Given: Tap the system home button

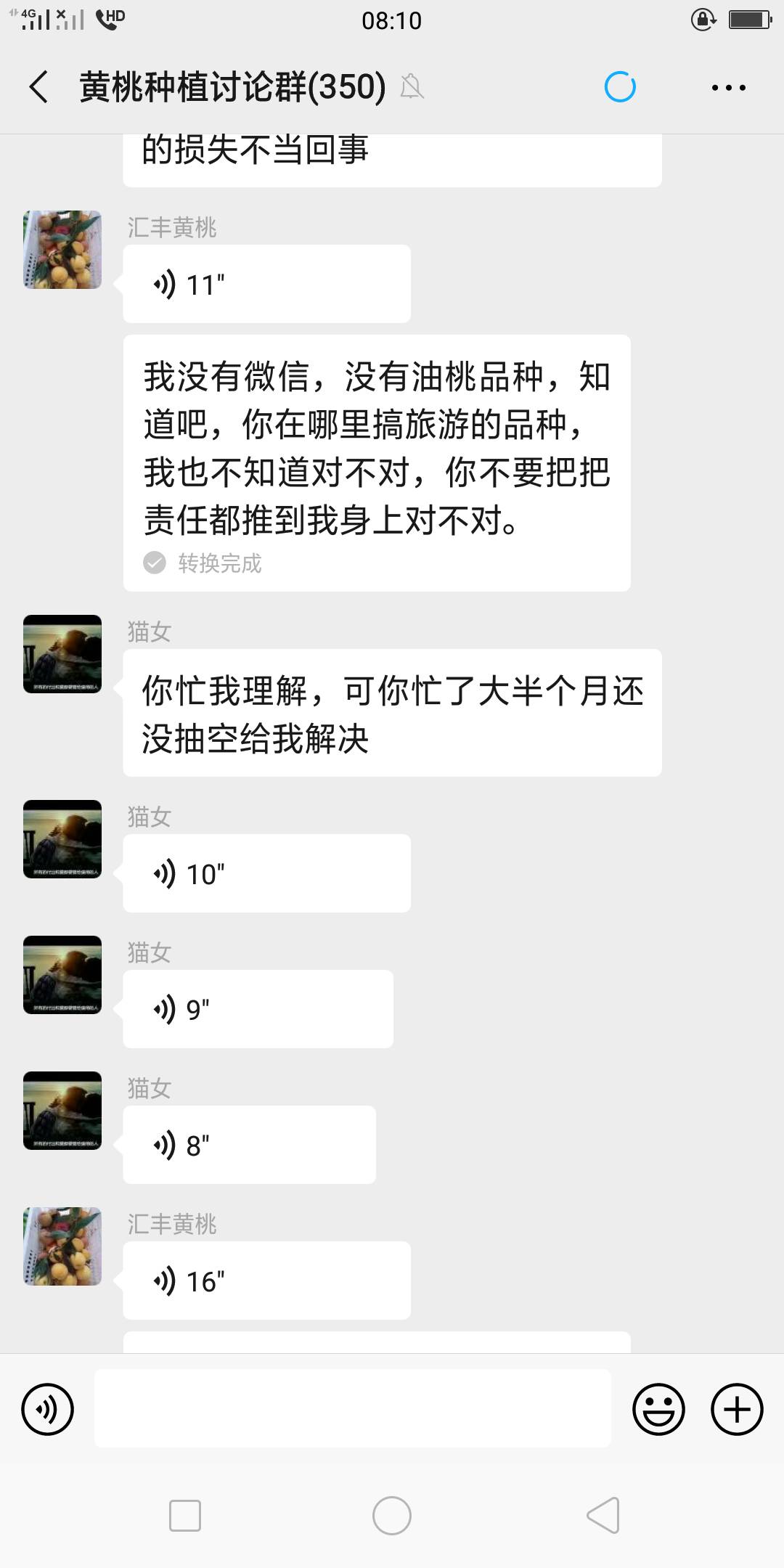Looking at the screenshot, I should [392, 1516].
